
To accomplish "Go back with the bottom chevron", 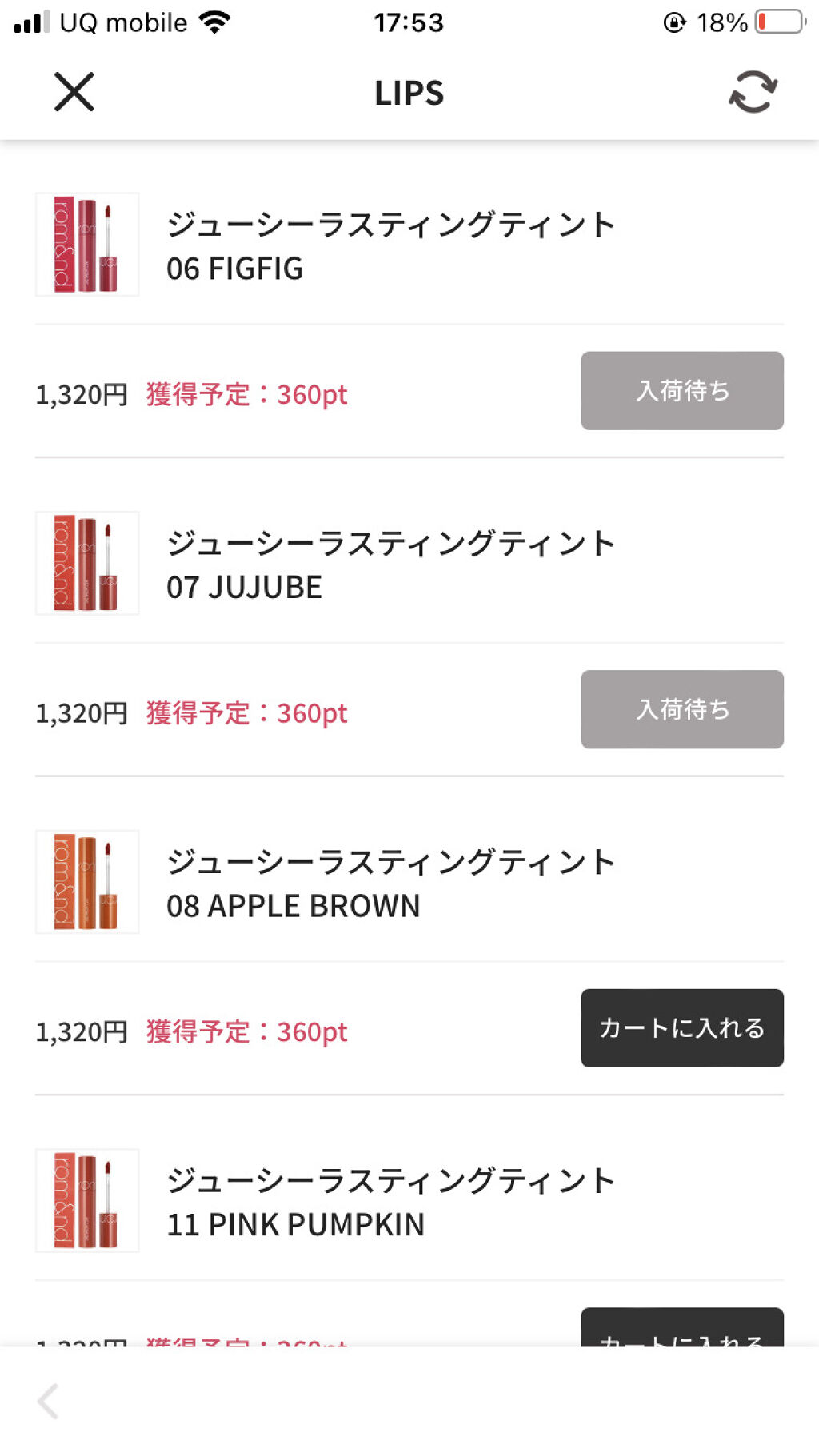I will (48, 1401).
